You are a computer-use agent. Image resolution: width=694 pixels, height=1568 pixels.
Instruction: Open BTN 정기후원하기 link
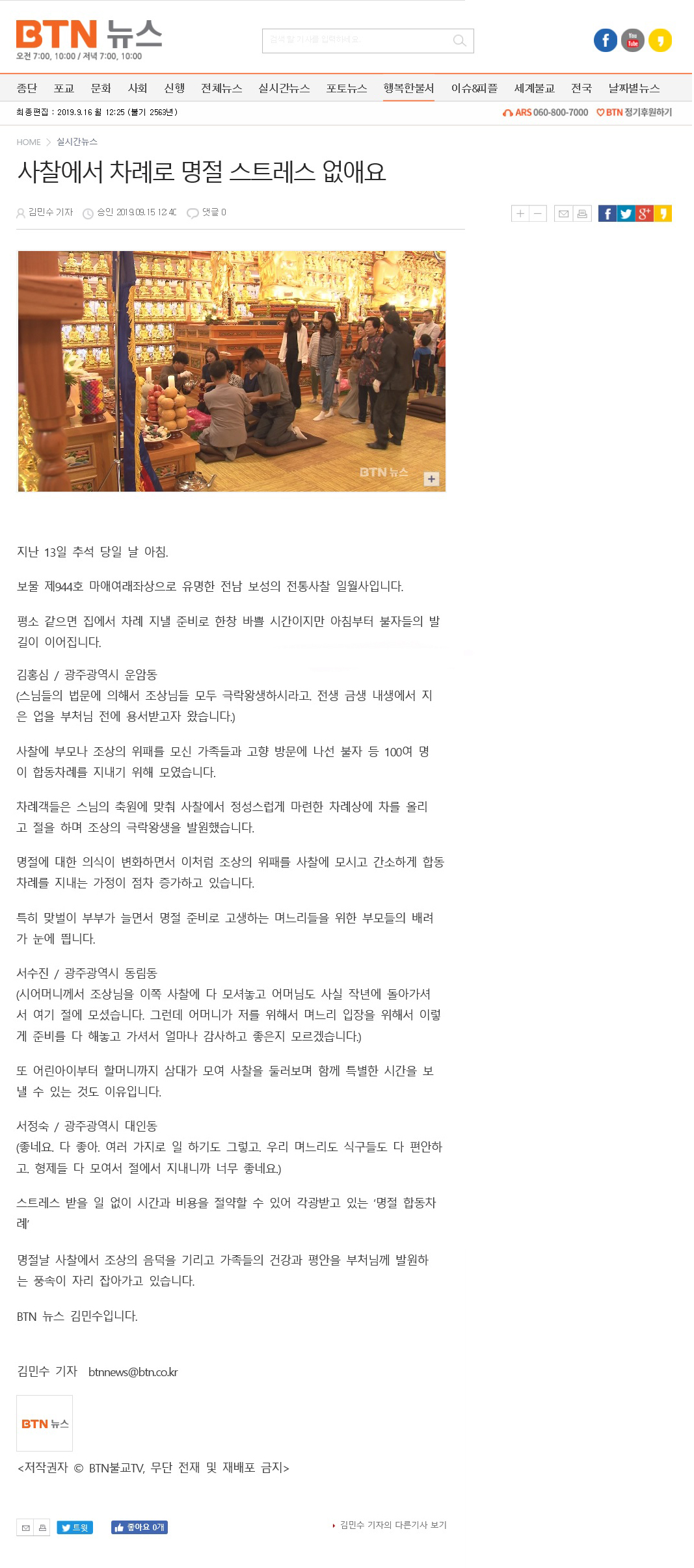(634, 113)
